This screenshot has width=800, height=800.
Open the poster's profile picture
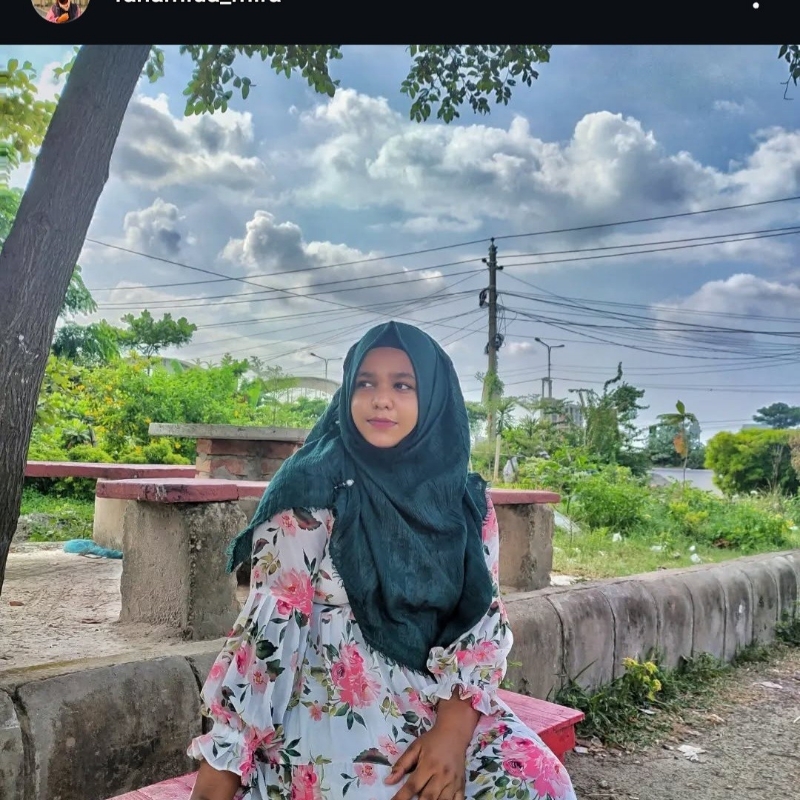(x=60, y=8)
